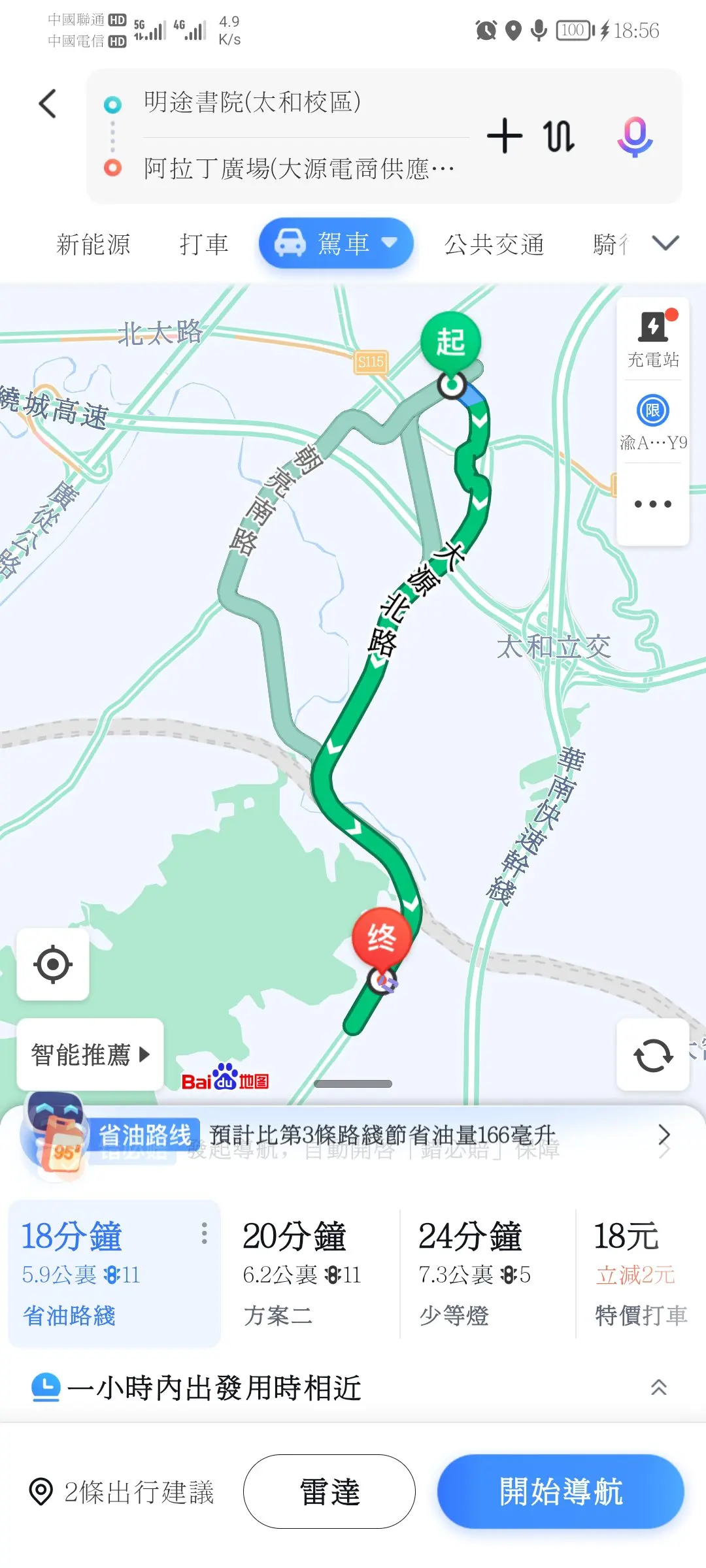706x1568 pixels.
Task: Open 智能推薦 route preferences
Action: 90,1054
